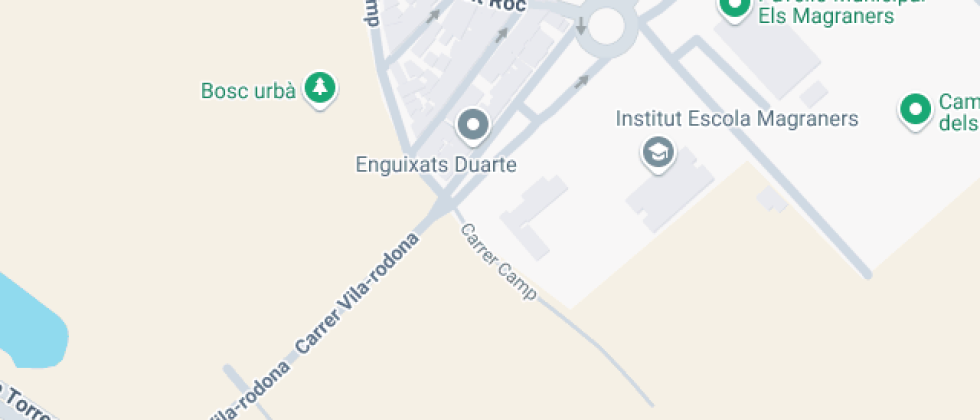
Task: Open Institut Escola Magraners school marker
Action: point(658,153)
